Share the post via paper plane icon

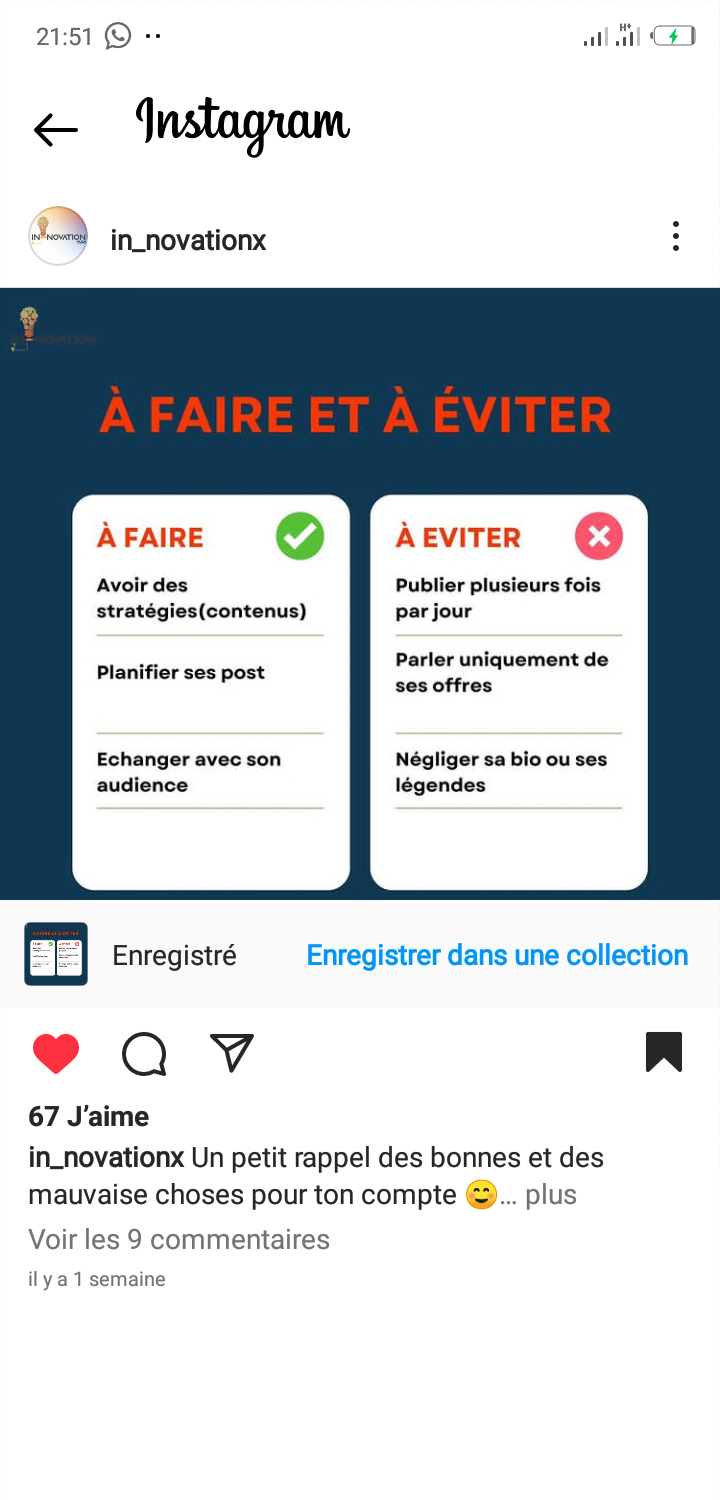(x=232, y=1053)
